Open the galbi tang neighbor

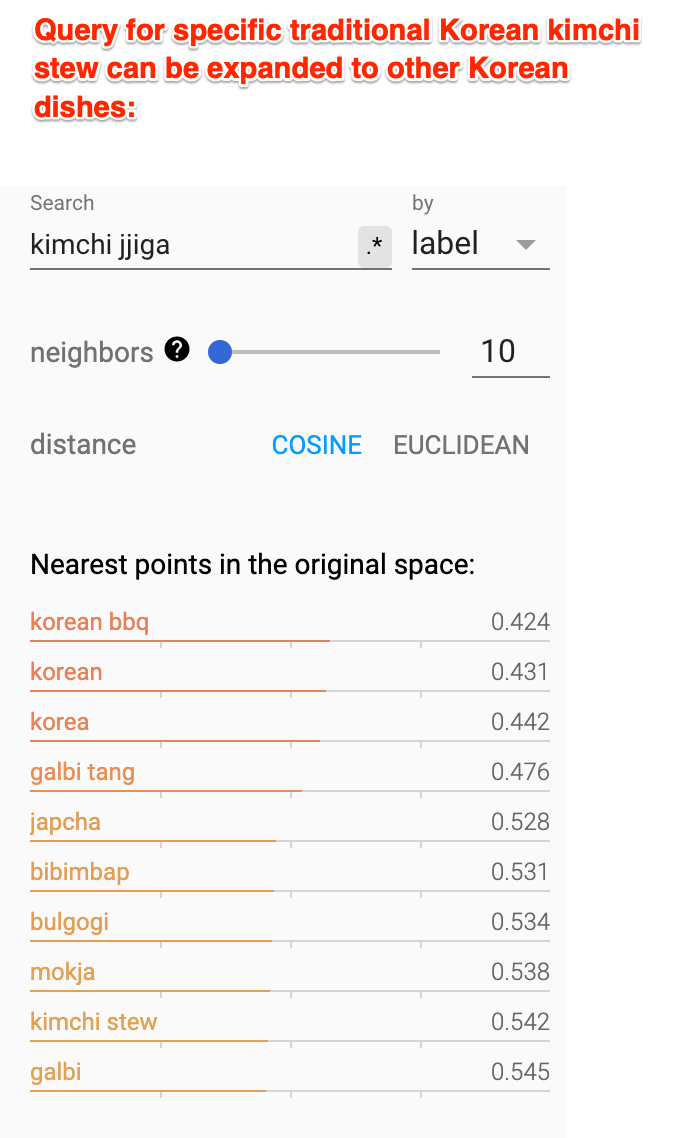(x=82, y=772)
